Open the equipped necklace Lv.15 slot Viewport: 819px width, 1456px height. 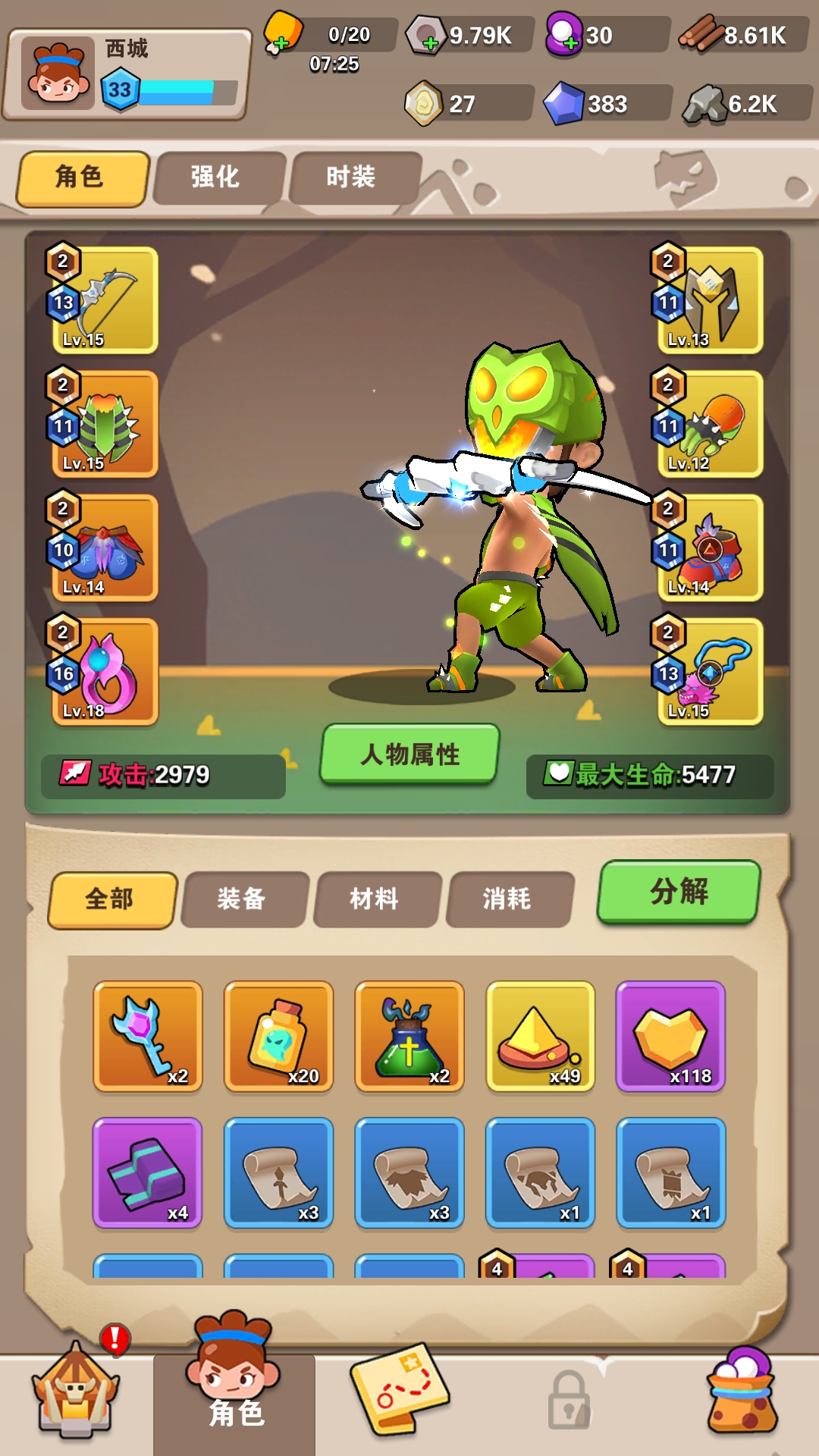point(709,672)
